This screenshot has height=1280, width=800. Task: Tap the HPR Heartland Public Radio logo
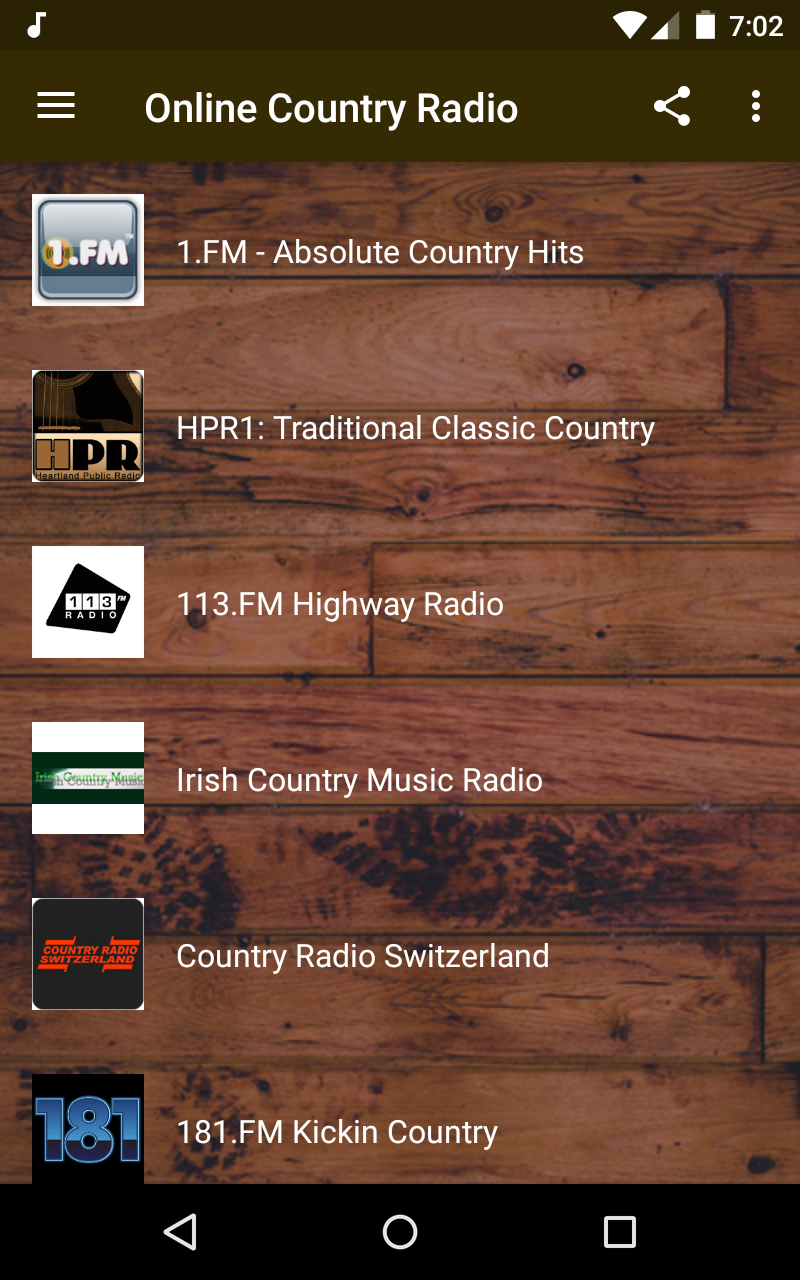[x=87, y=426]
